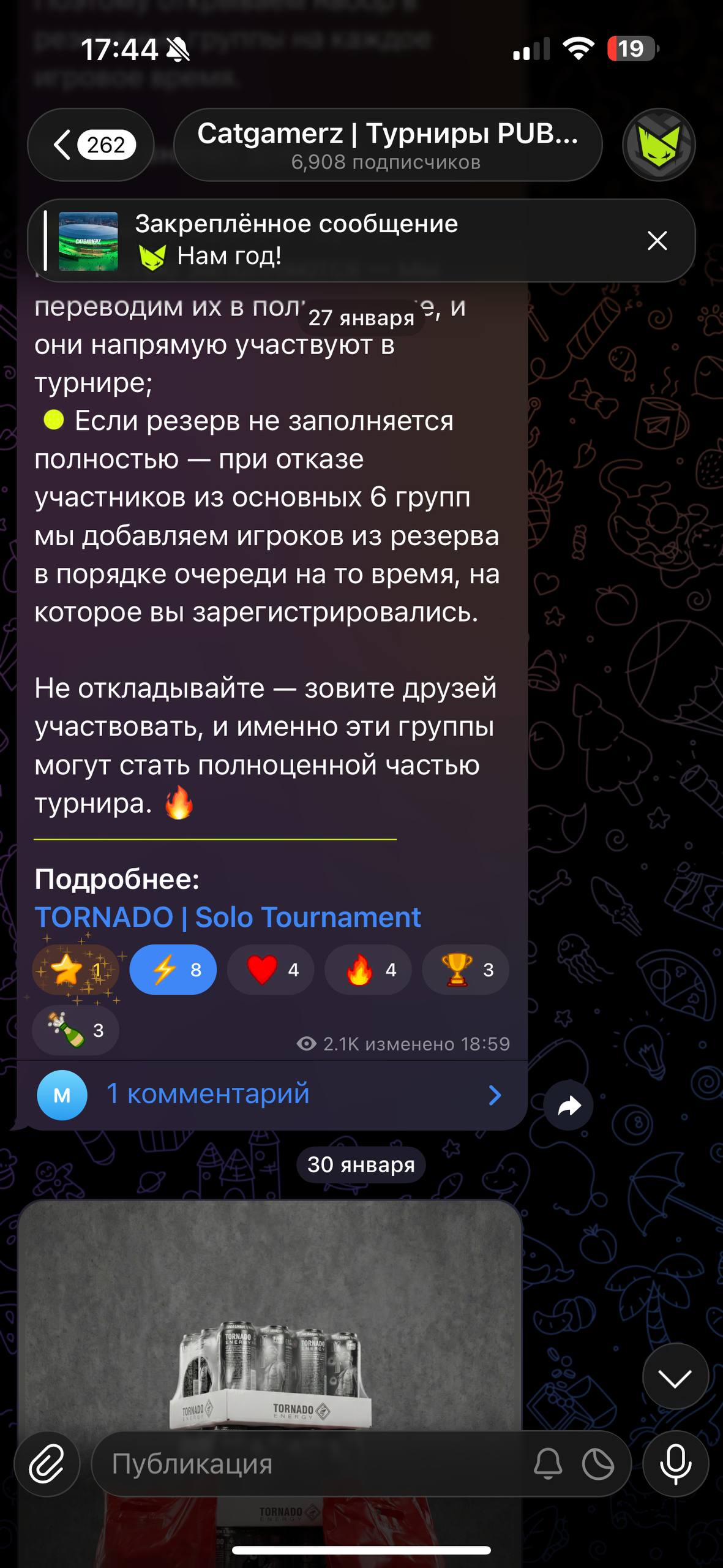Screen dimensions: 723x1568
Task: Jump to latest messages with down arrow
Action: point(675,1376)
